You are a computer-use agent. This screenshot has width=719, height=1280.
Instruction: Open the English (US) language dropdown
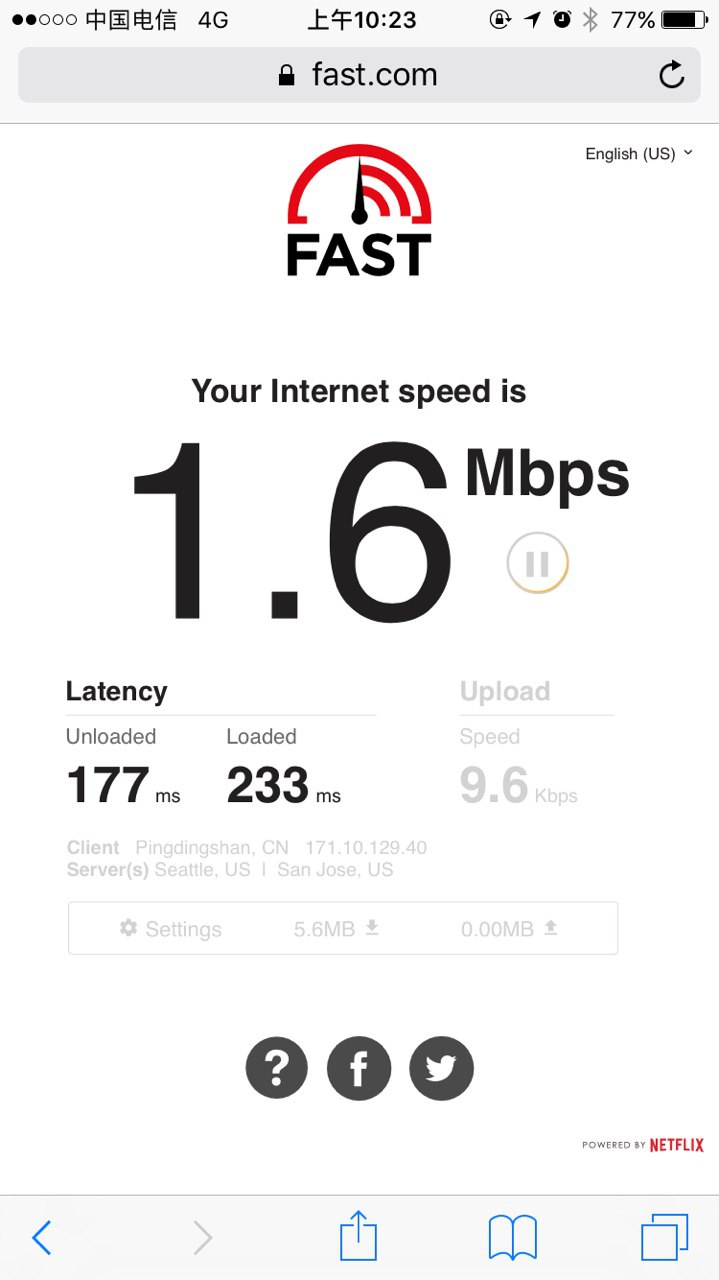[x=638, y=154]
